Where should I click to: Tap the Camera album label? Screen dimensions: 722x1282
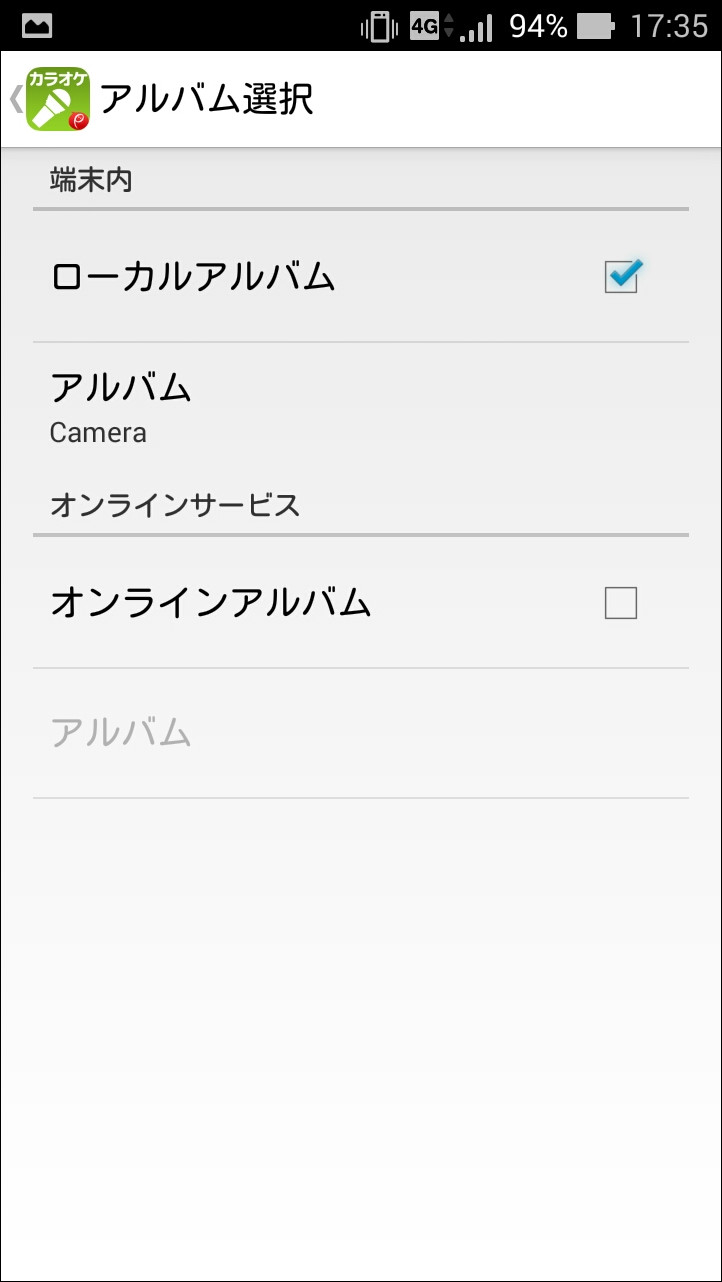coord(97,432)
